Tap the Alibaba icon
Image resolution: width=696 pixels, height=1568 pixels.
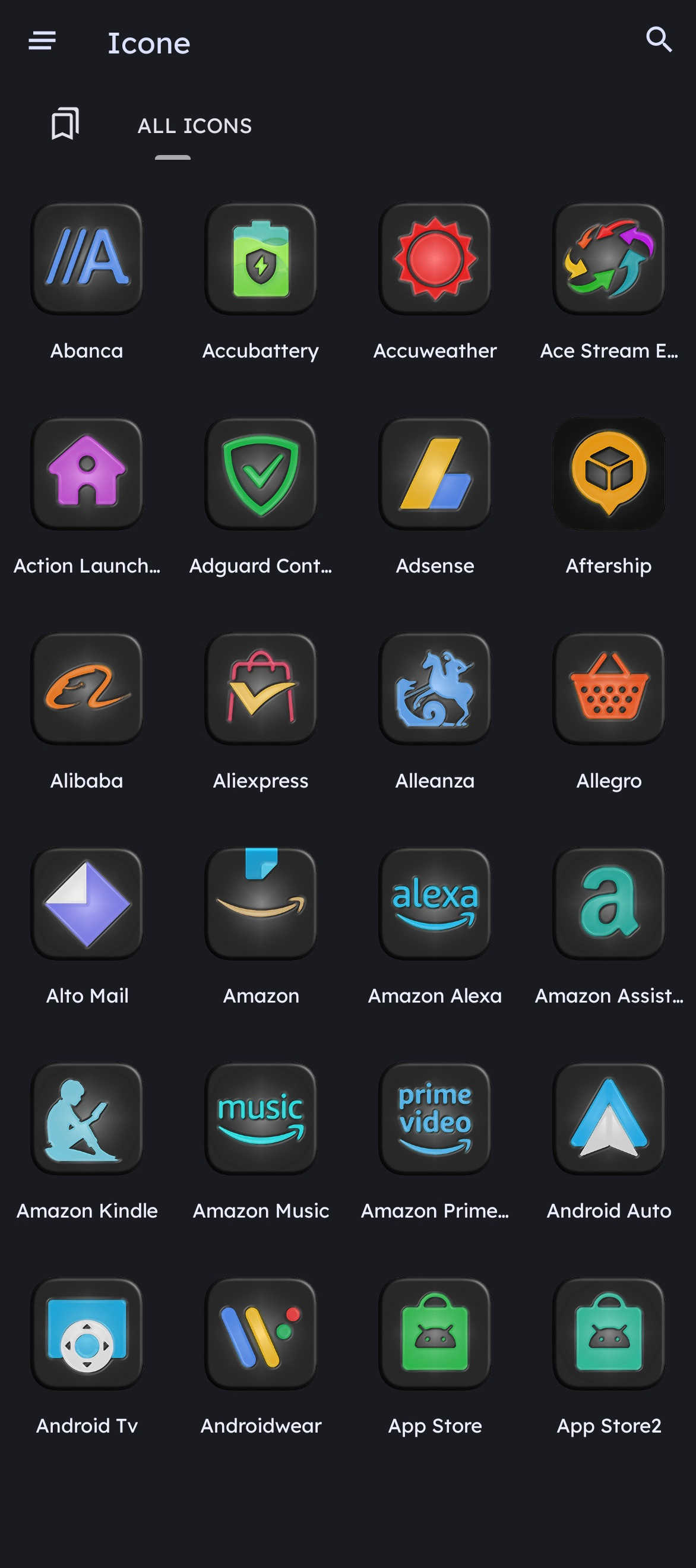point(87,688)
